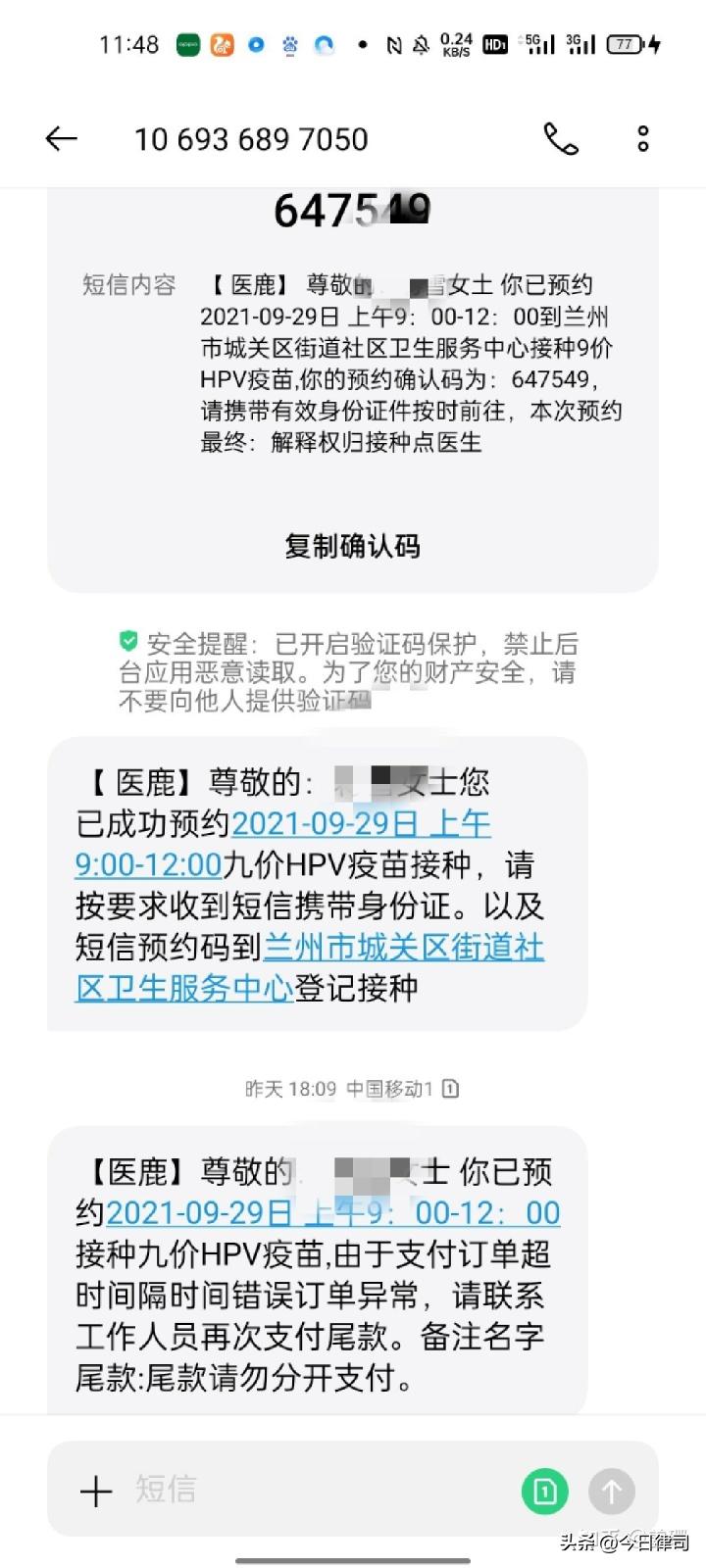Tap the number 10 693 689 7050 header
This screenshot has height=1568, width=706.
[x=251, y=138]
